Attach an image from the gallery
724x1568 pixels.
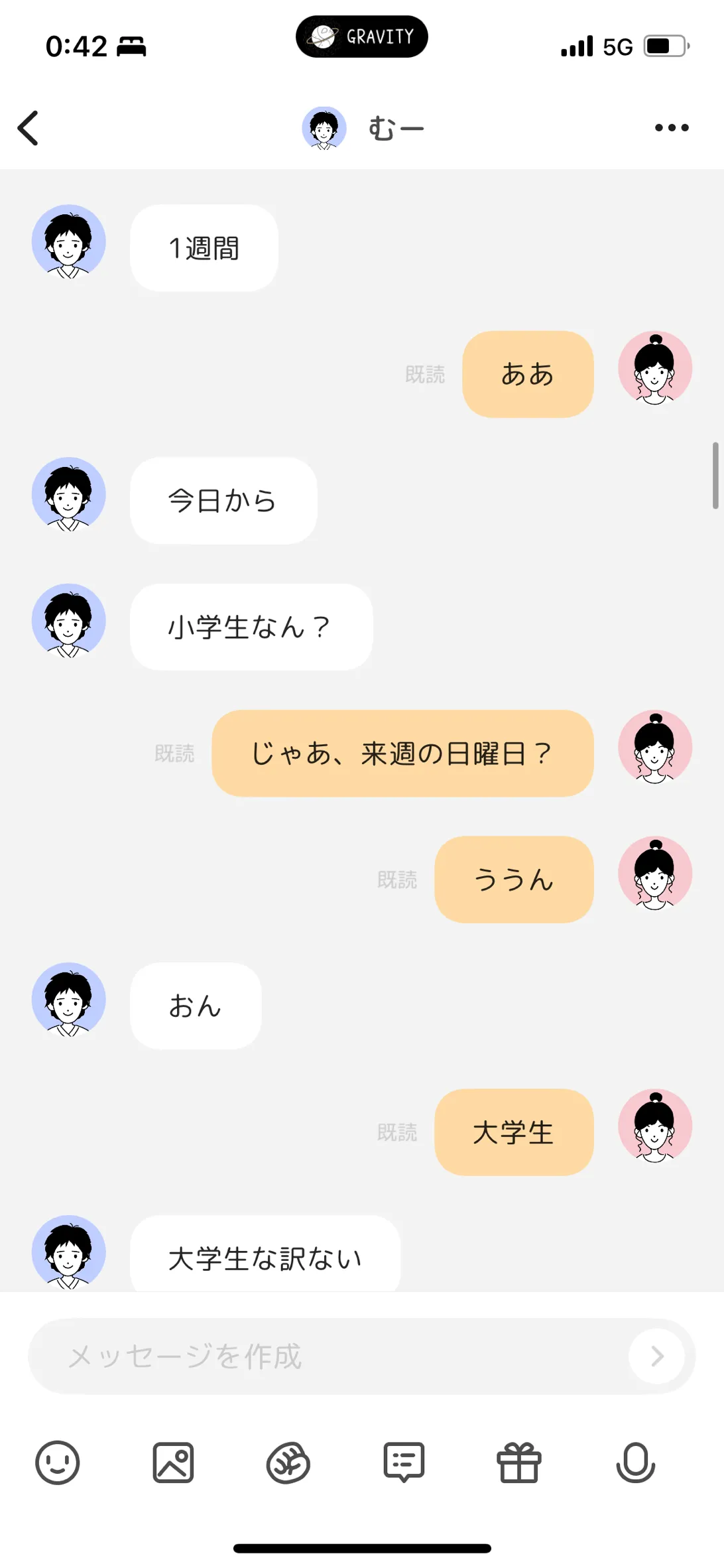pyautogui.click(x=173, y=1463)
